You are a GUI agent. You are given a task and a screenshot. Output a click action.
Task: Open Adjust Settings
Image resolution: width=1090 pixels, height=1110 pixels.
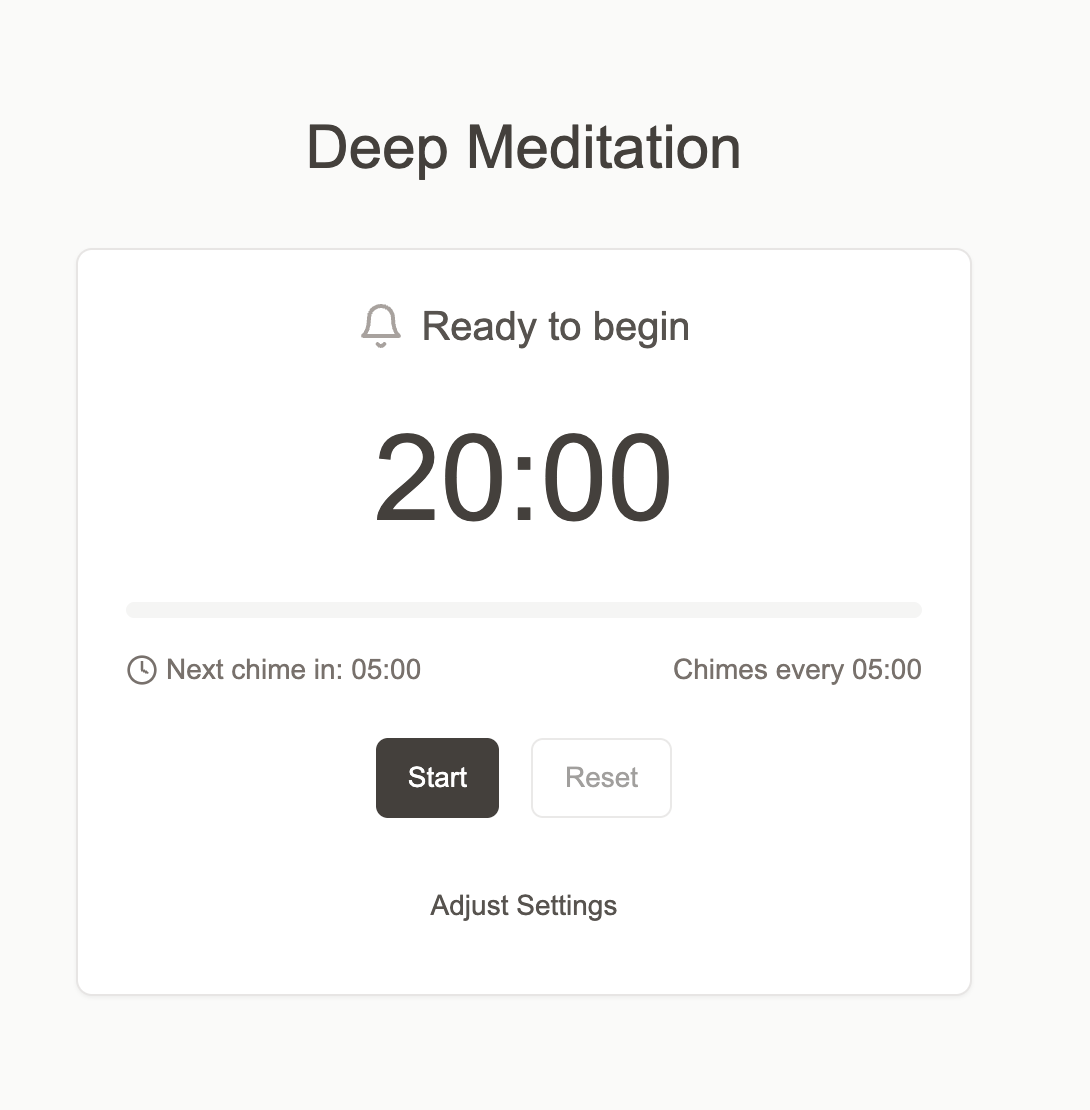[x=523, y=906]
